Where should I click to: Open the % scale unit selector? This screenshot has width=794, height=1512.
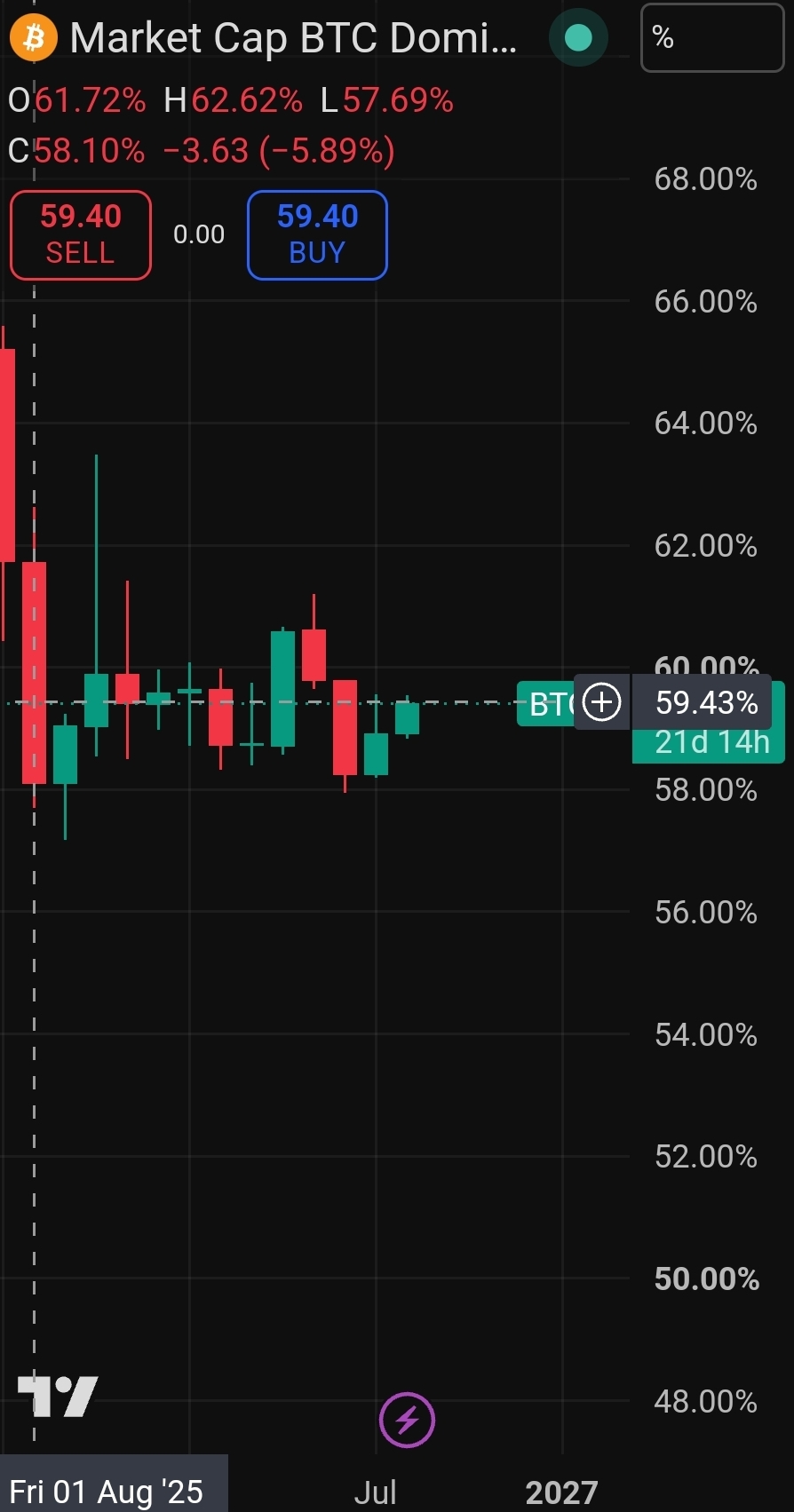pos(712,37)
